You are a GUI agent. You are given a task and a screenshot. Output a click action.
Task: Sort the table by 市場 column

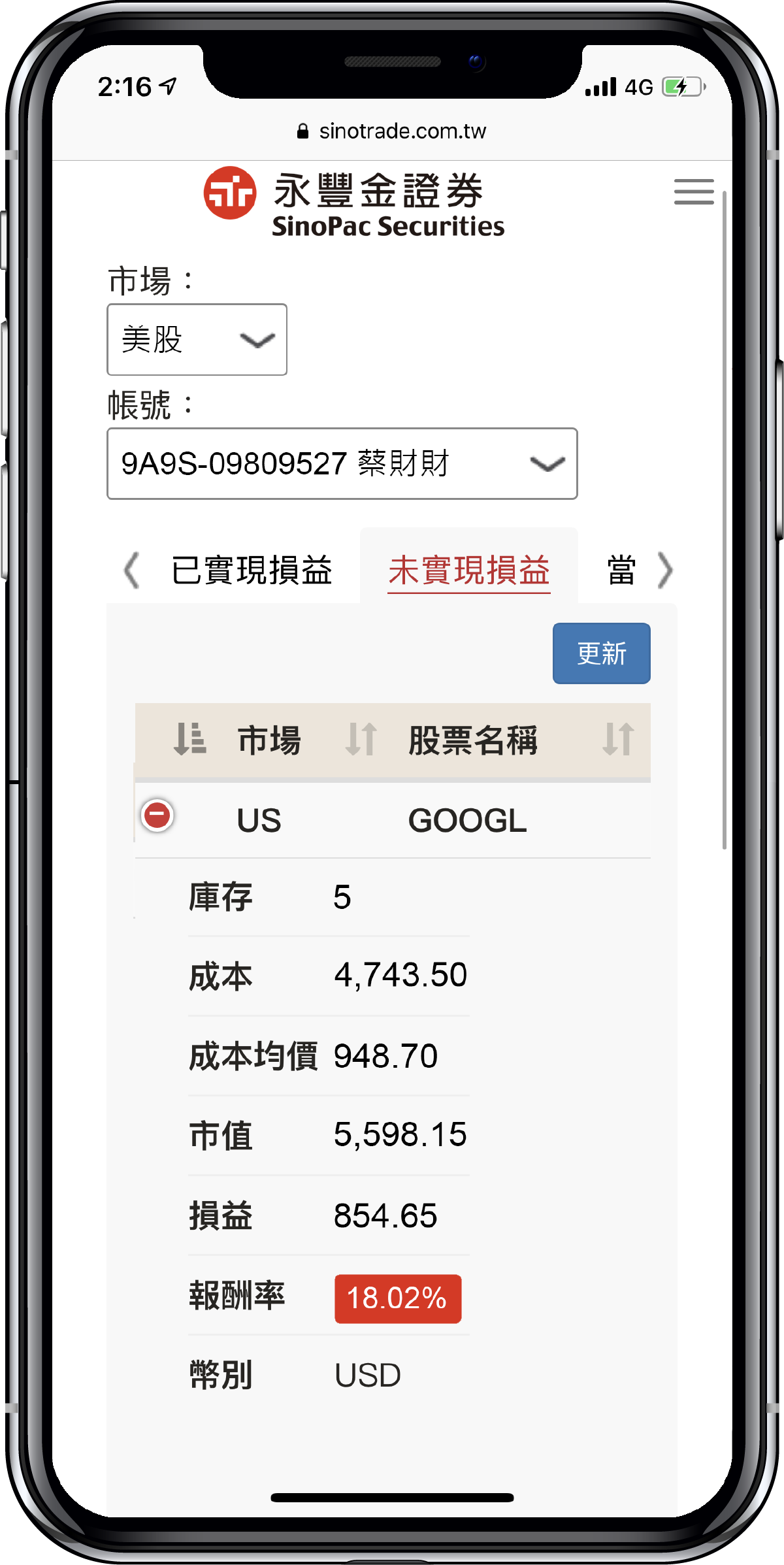coord(269,740)
